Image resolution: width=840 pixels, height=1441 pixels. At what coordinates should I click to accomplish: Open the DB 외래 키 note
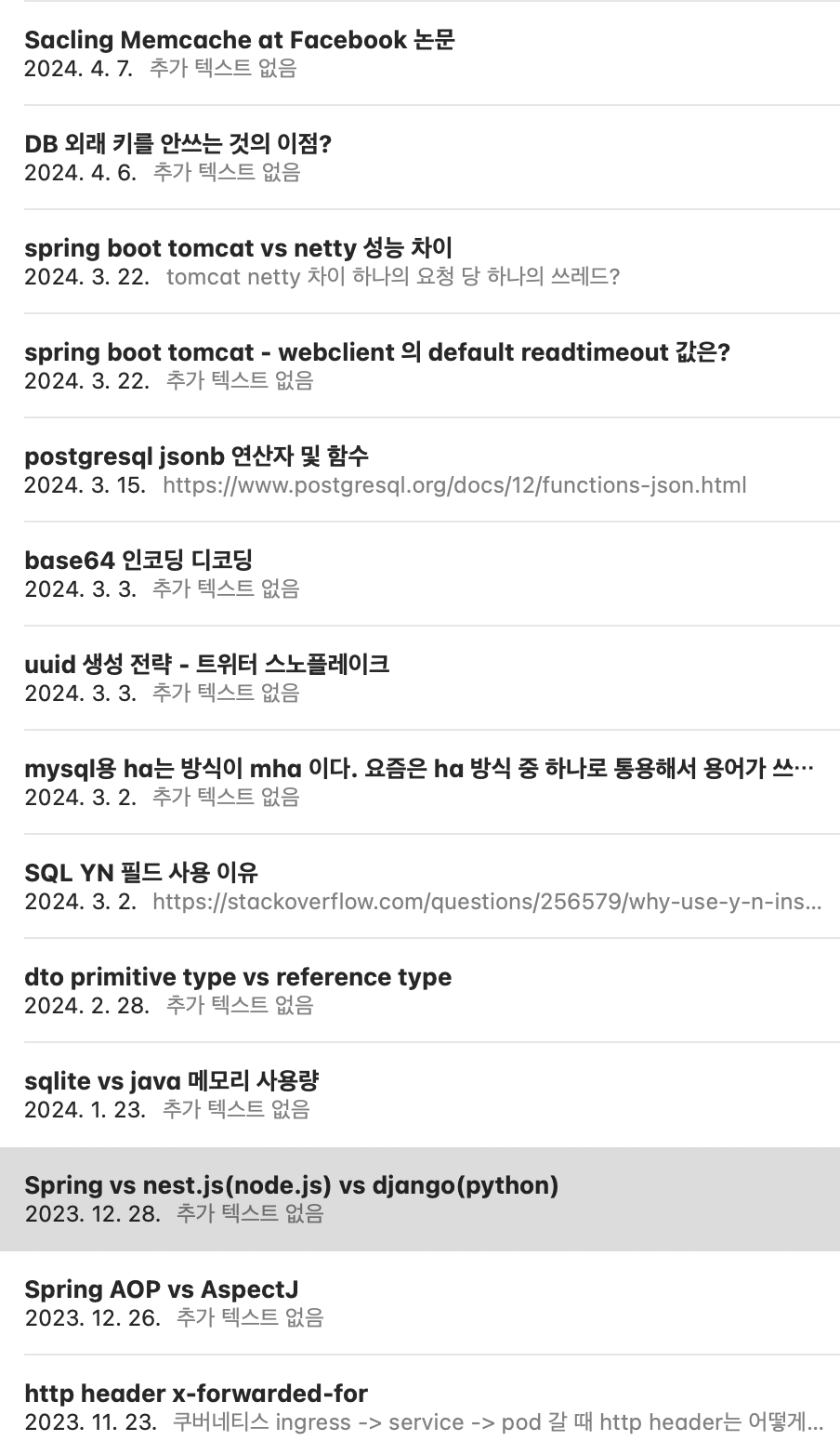coord(420,157)
